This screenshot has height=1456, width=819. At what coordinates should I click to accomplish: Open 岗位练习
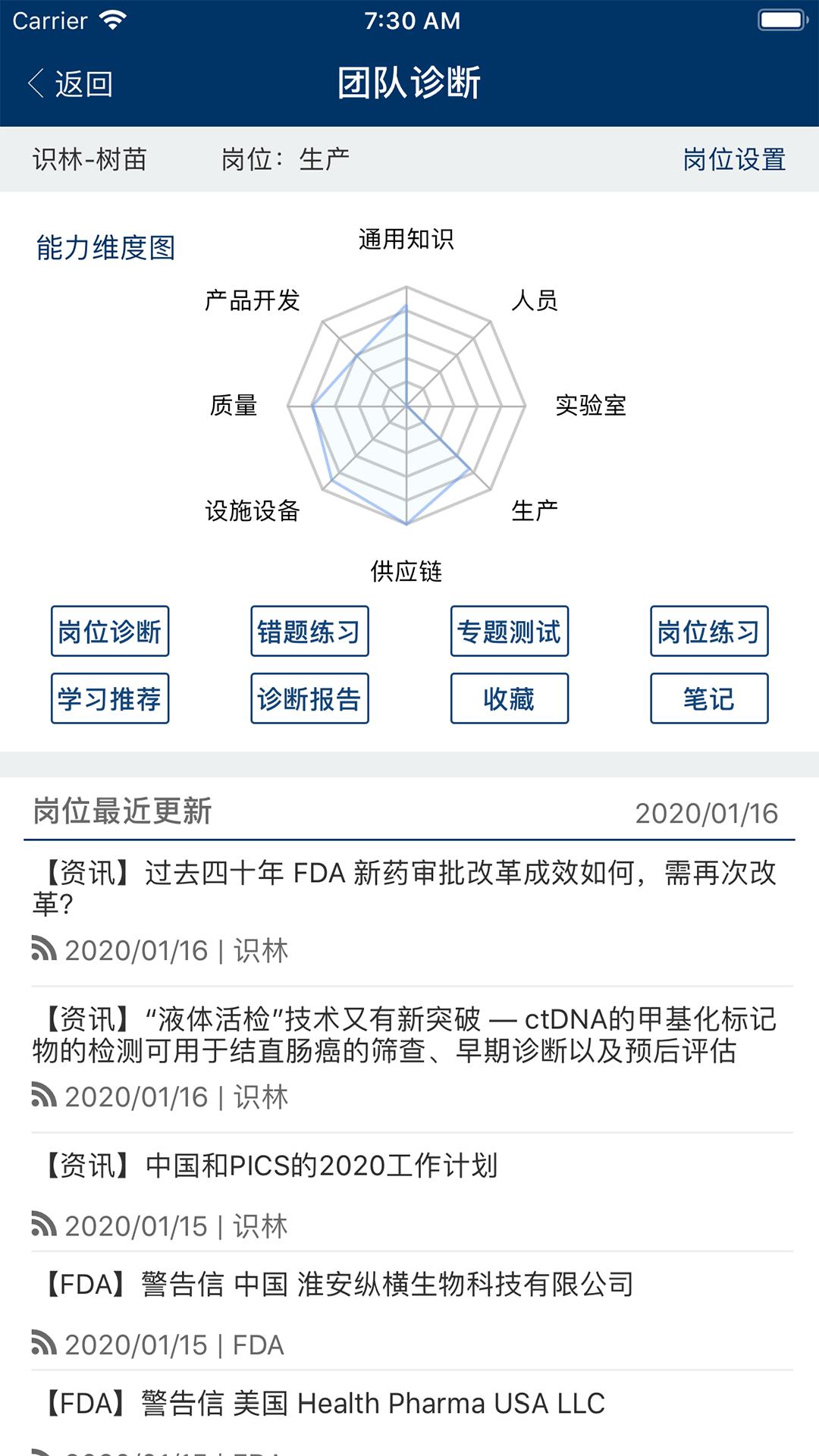pyautogui.click(x=709, y=630)
